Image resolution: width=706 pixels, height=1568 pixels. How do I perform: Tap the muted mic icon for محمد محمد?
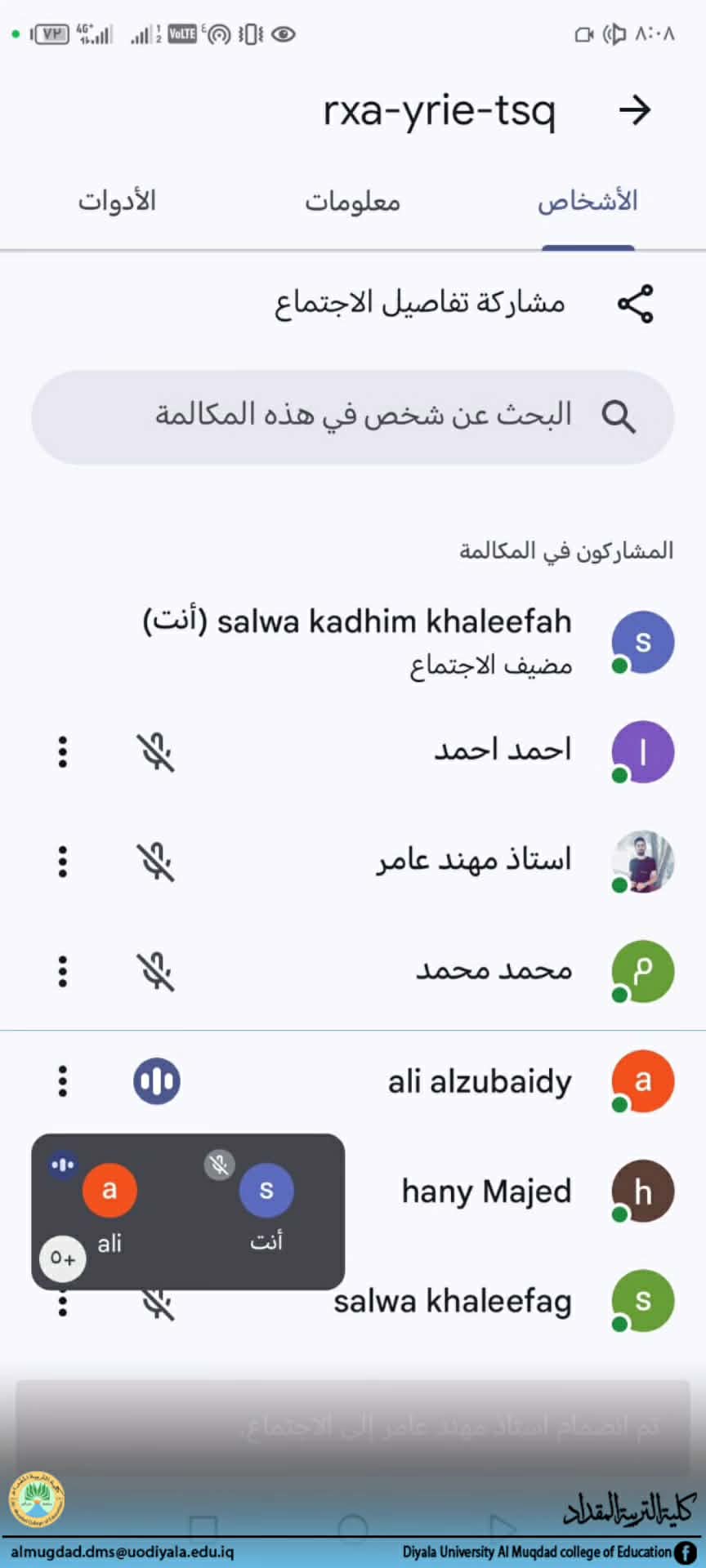tap(156, 972)
